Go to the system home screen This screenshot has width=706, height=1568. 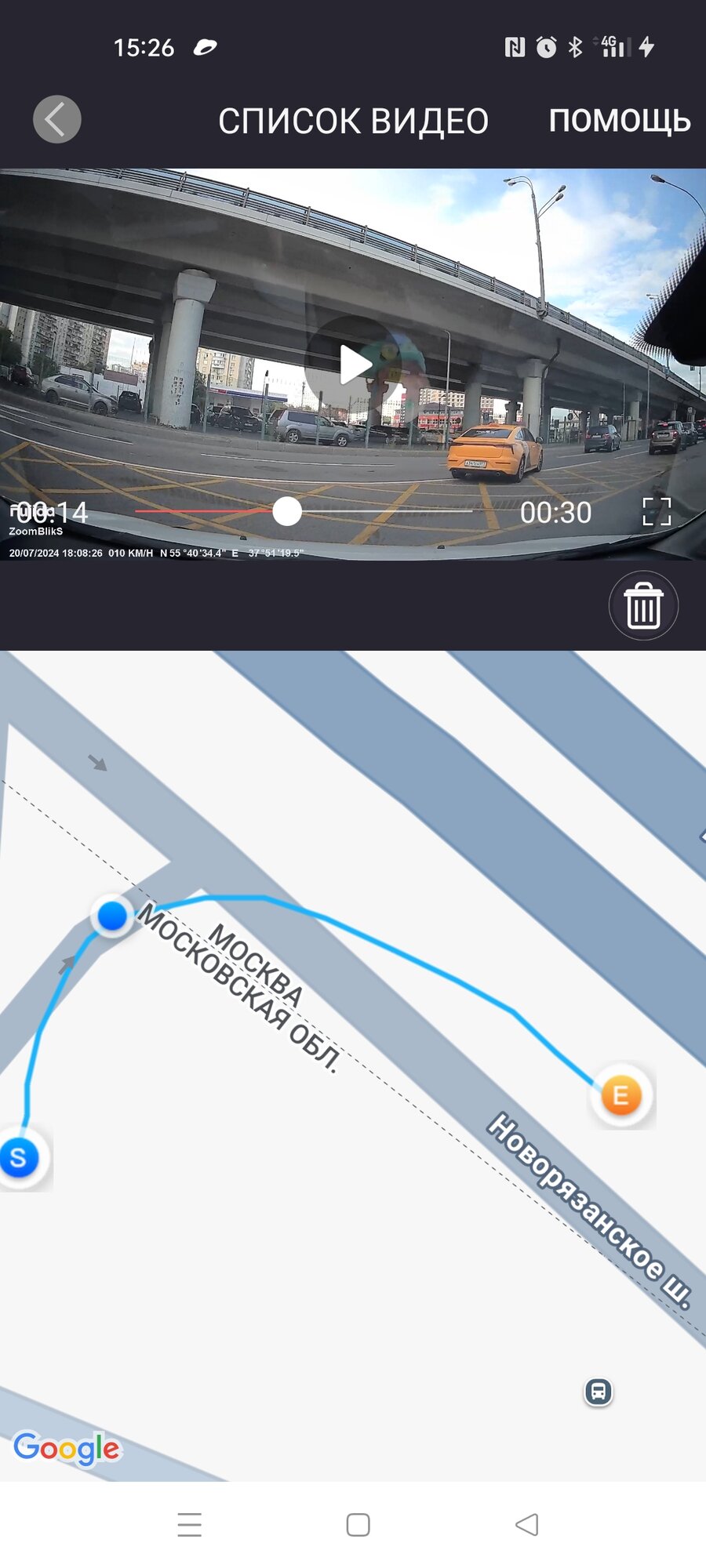[x=358, y=1524]
